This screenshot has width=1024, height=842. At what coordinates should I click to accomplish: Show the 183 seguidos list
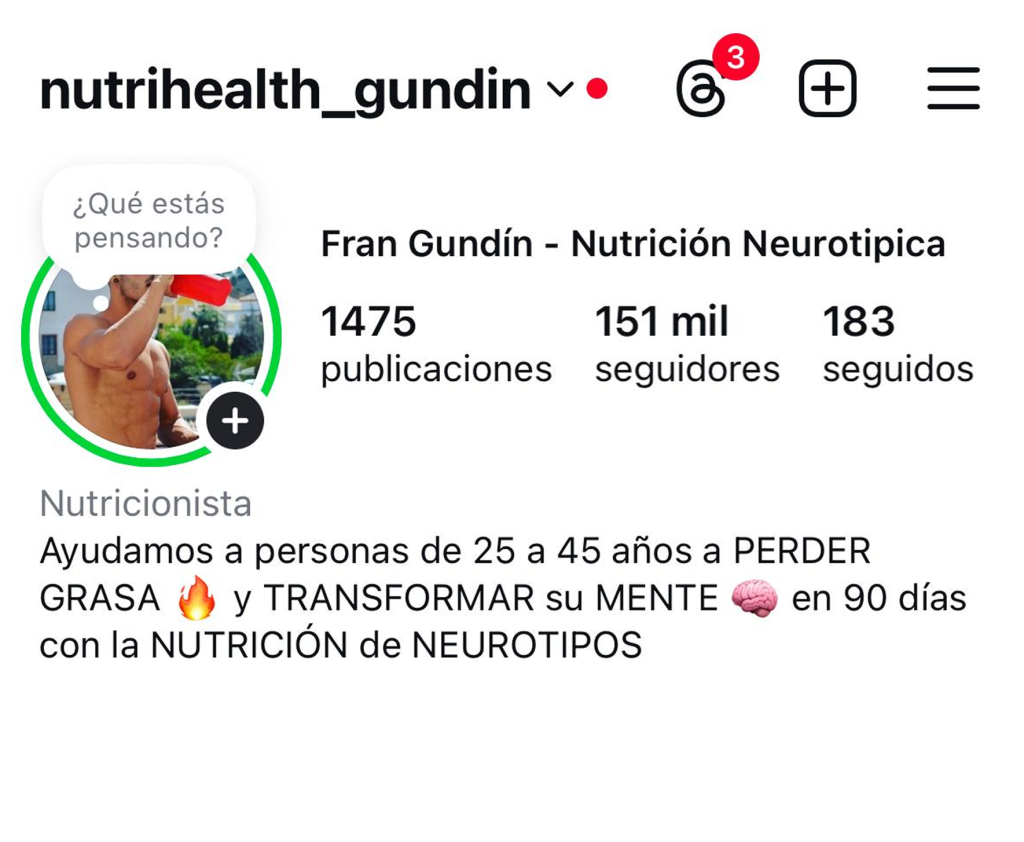click(897, 345)
